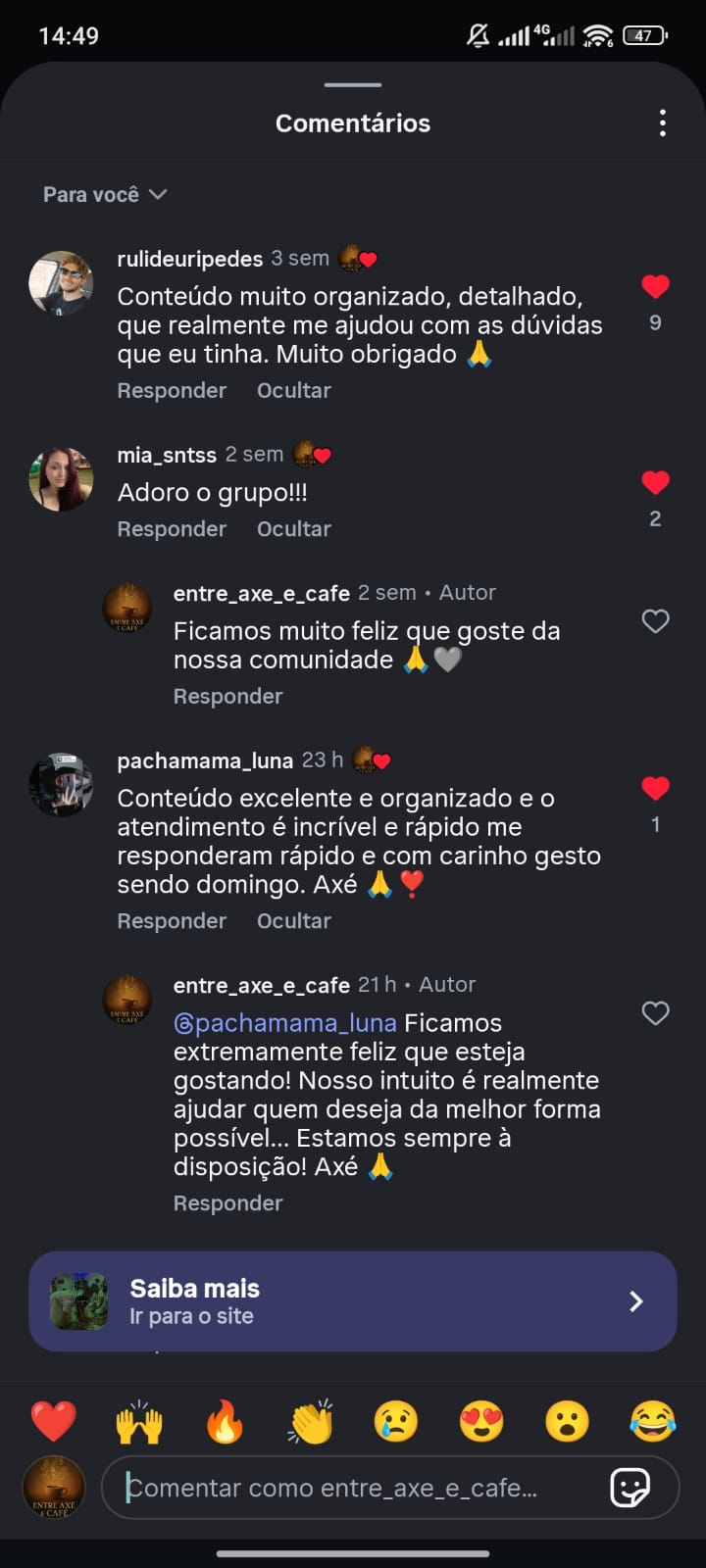Viewport: 706px width, 1568px height.
Task: Reply to pachamama_luna's comment
Action: (x=172, y=921)
